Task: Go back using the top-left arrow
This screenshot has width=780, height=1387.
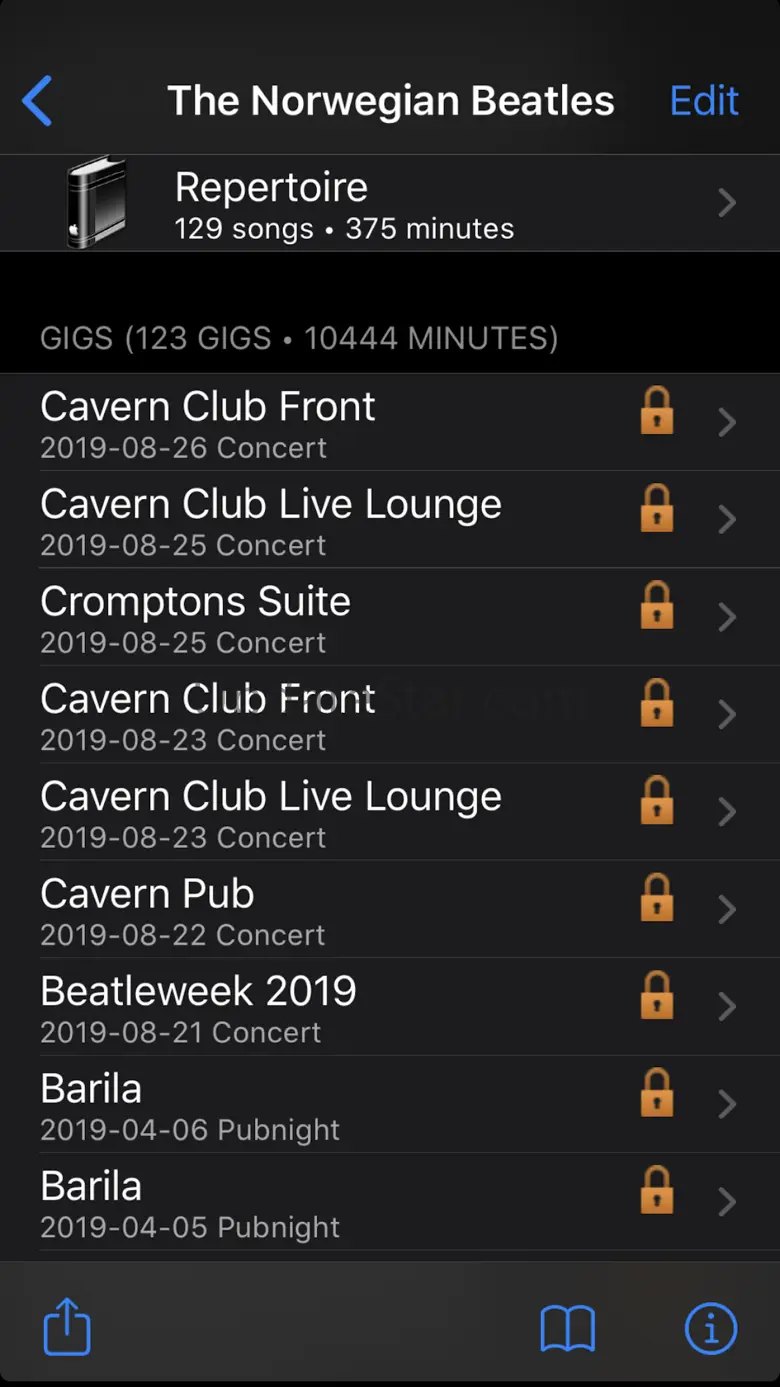Action: pyautogui.click(x=38, y=101)
